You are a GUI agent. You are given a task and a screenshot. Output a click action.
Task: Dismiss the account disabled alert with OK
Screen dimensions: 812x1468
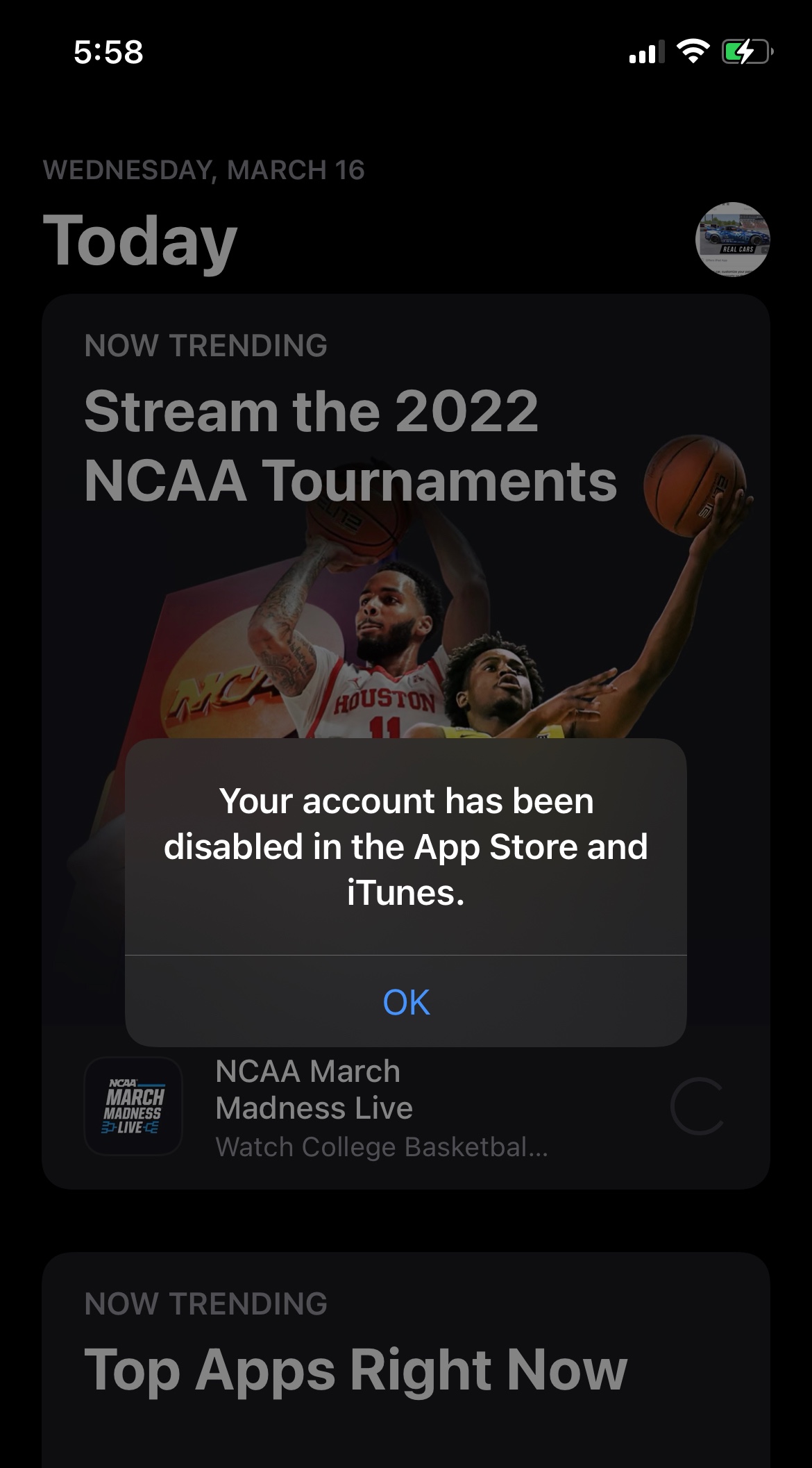click(x=406, y=1002)
